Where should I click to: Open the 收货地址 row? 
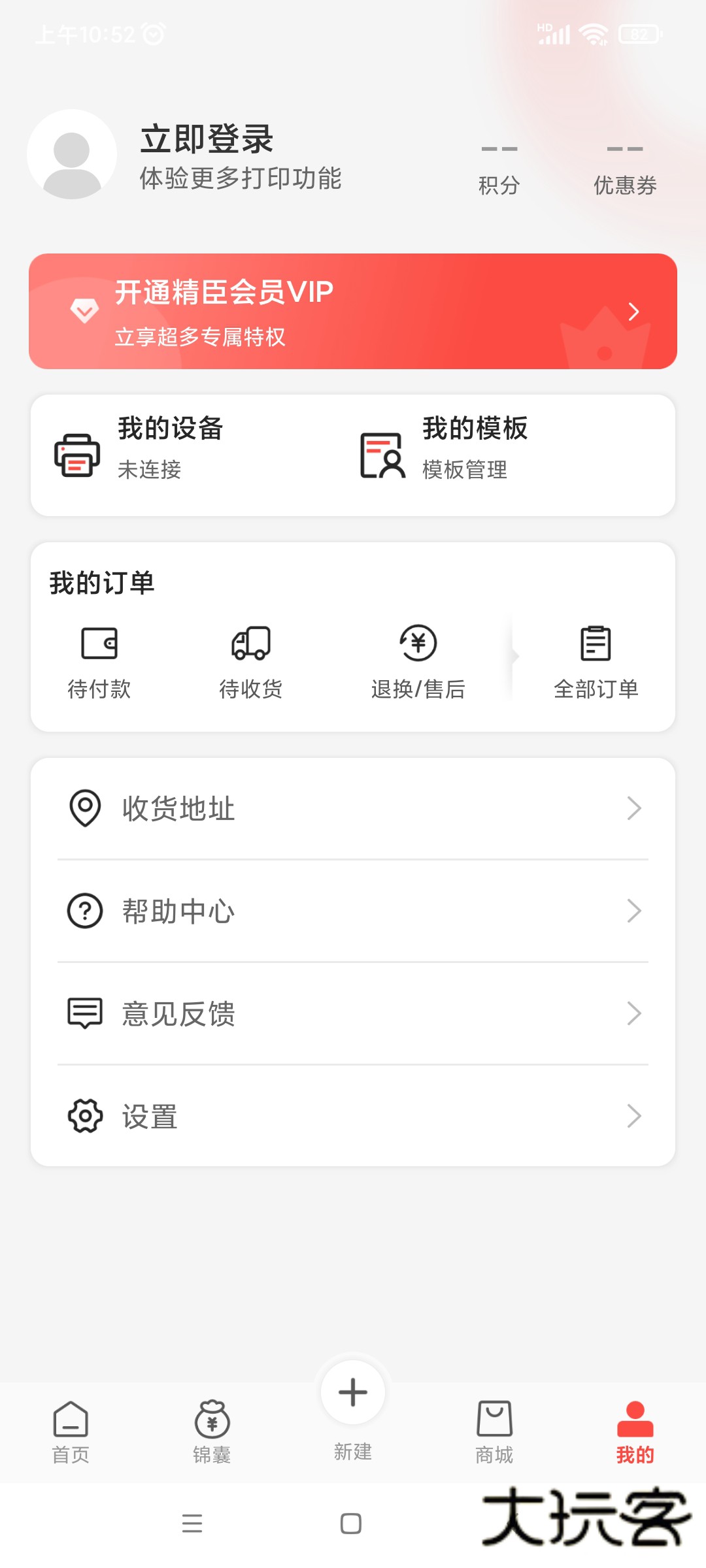click(x=353, y=809)
